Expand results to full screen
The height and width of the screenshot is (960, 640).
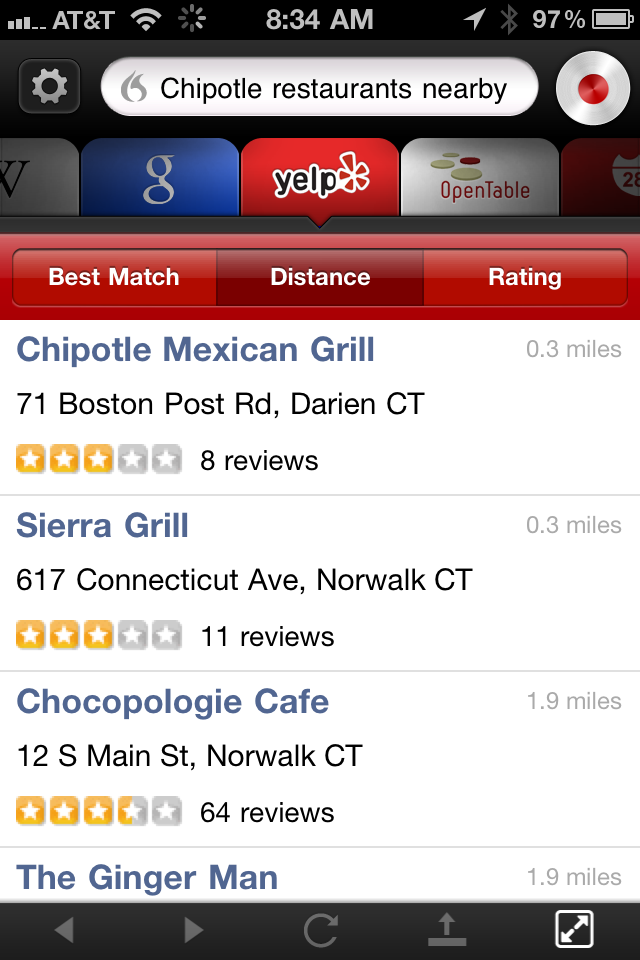click(574, 931)
